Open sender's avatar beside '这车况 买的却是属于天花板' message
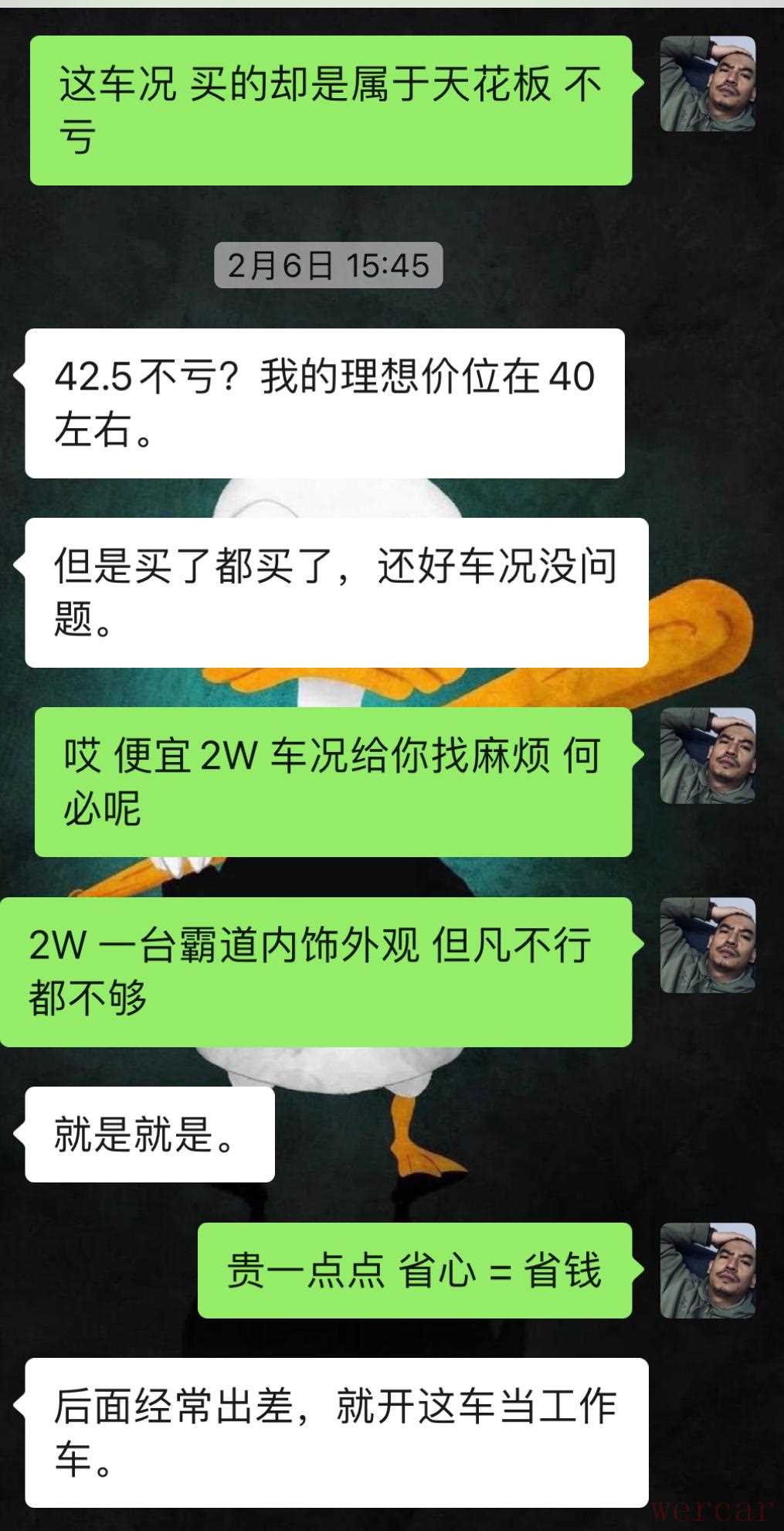 click(x=707, y=83)
